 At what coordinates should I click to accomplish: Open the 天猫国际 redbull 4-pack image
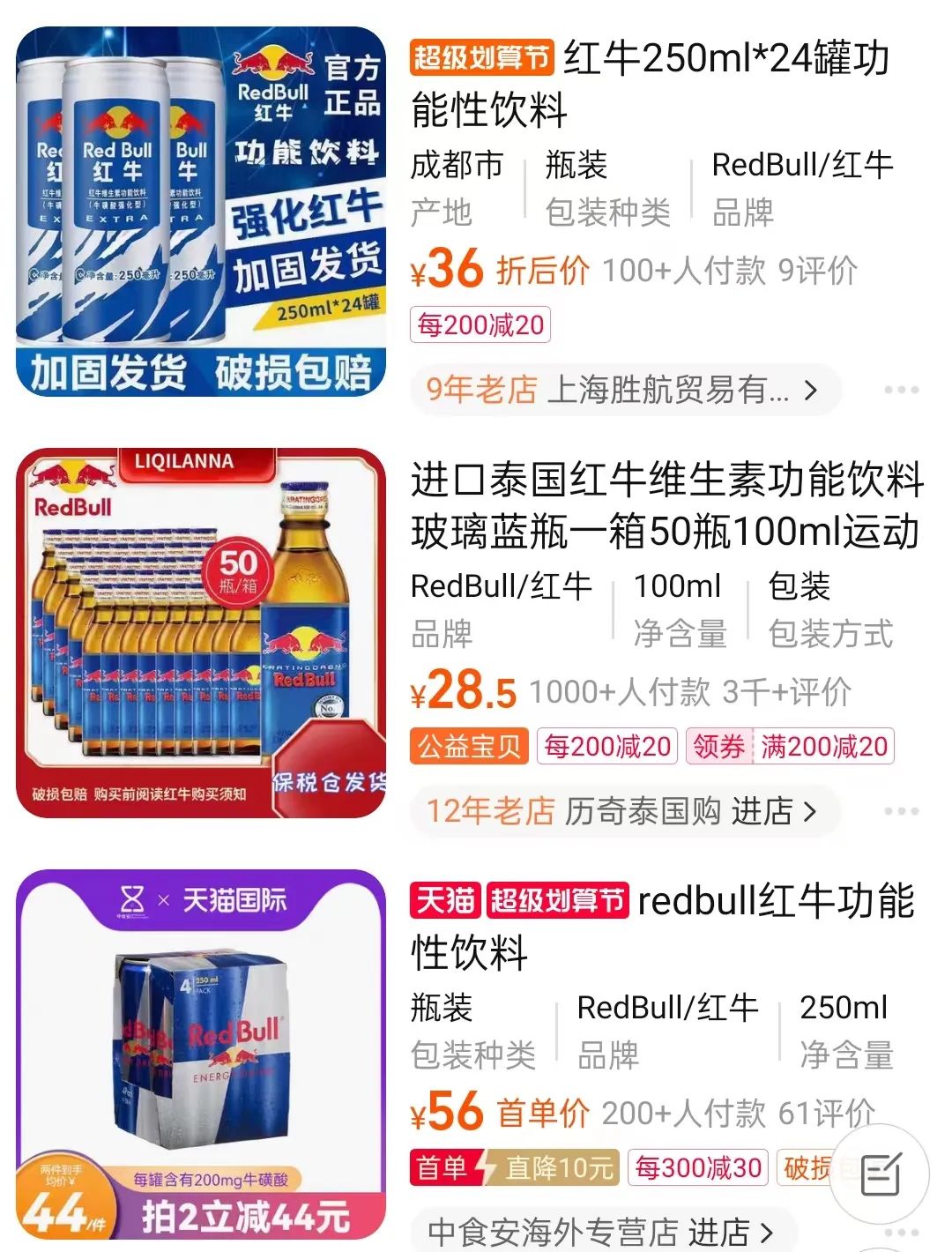tap(201, 1054)
